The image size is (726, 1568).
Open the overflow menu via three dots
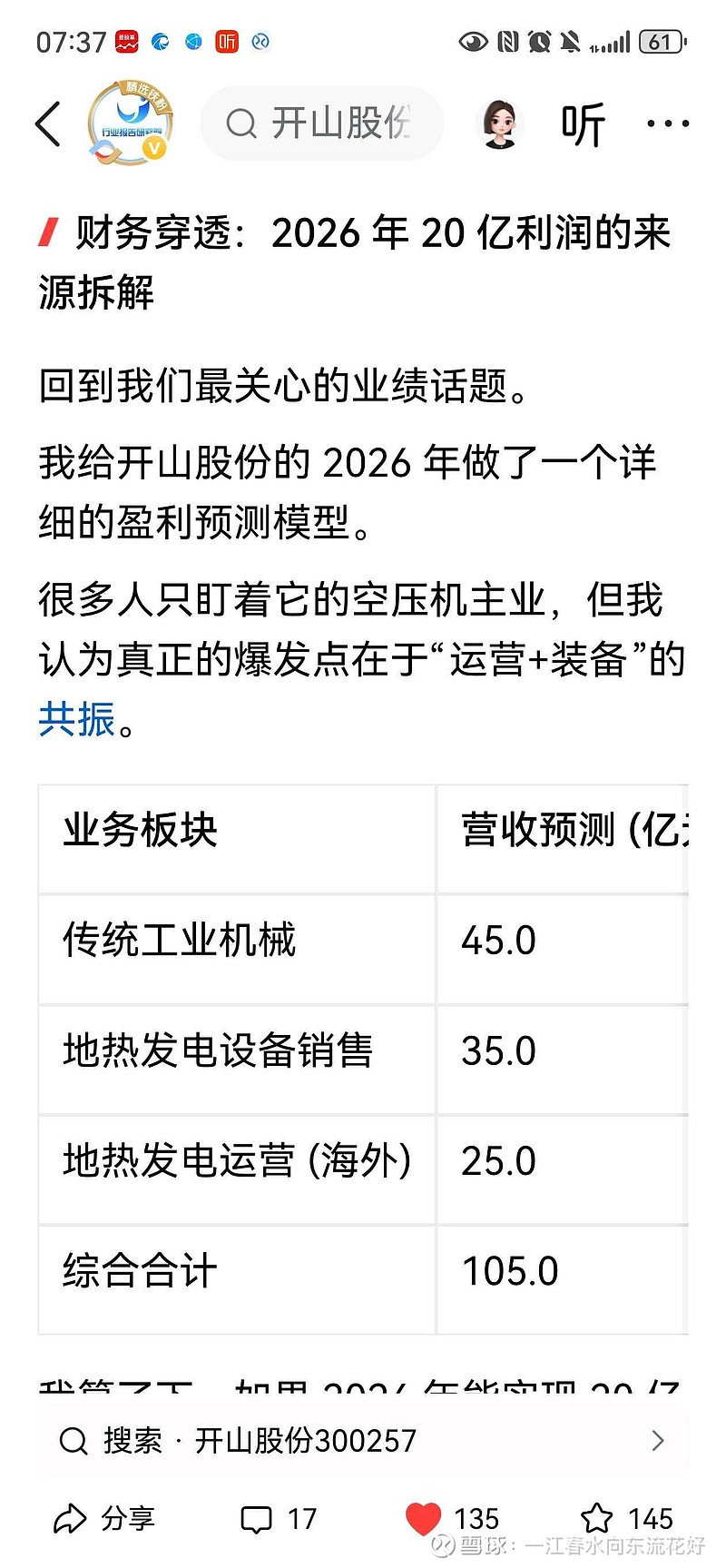coord(665,123)
